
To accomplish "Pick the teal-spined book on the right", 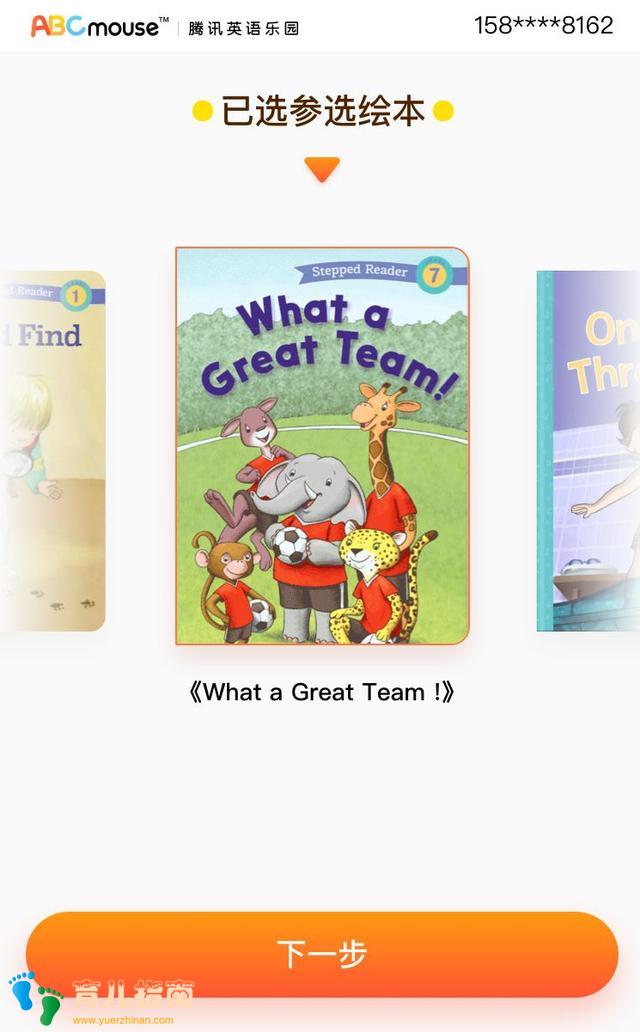I will pos(590,450).
